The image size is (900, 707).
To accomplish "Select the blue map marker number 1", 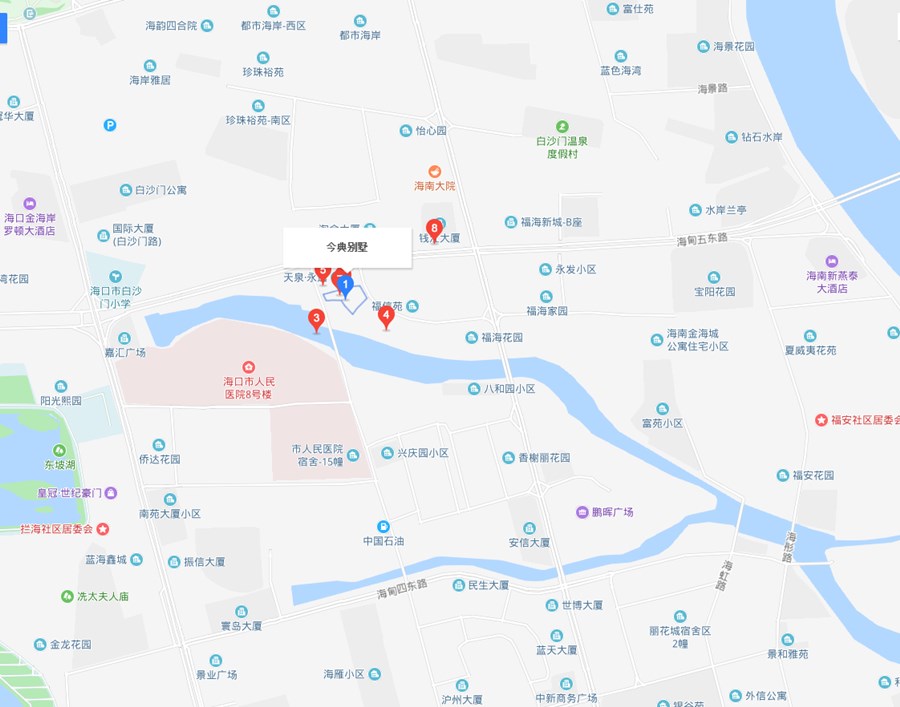I will (346, 287).
